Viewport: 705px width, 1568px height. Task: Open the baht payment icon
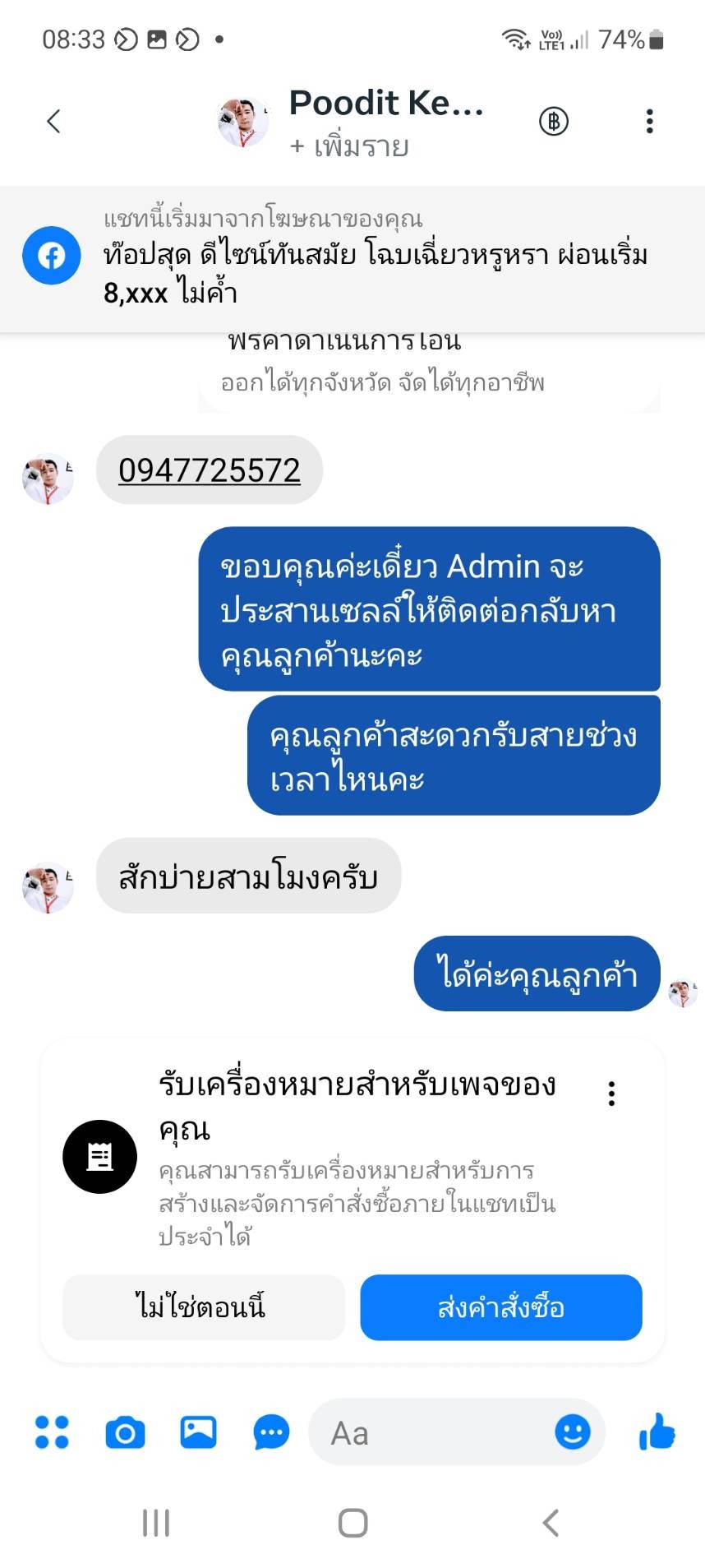(x=553, y=122)
